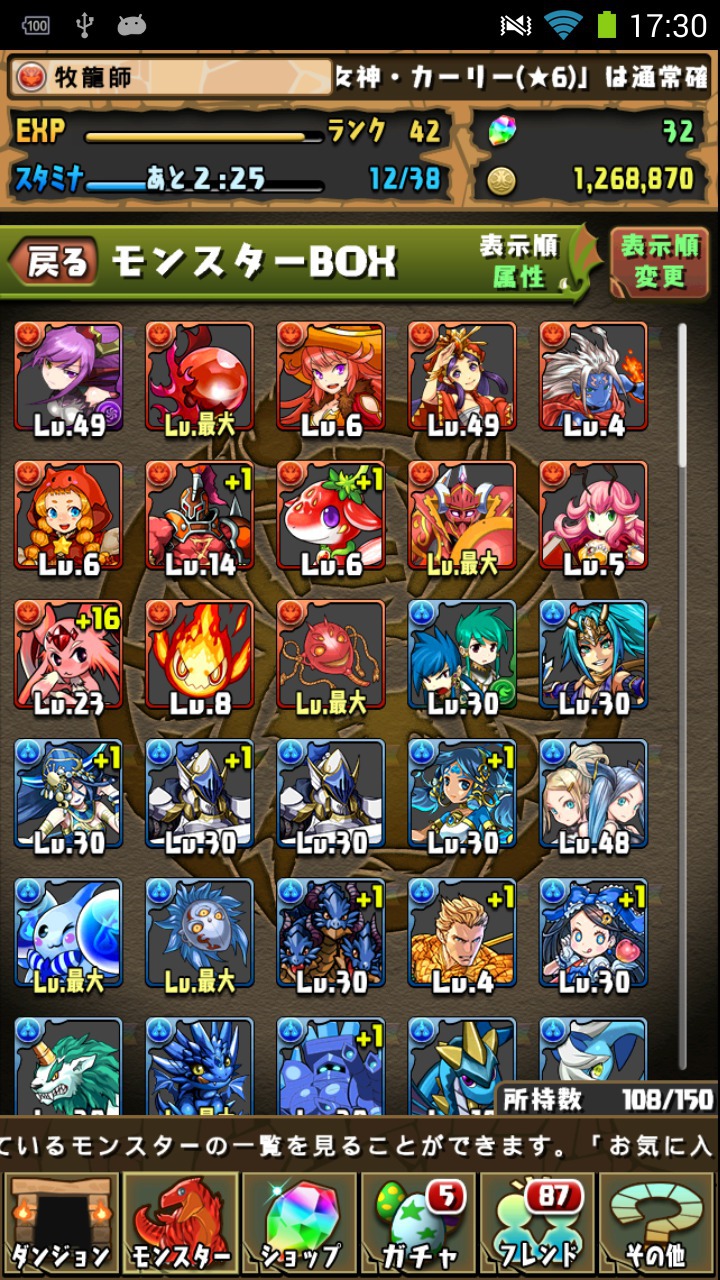Select the blue demon fire monster Lv.4
Image resolution: width=720 pixels, height=1280 pixels.
(x=594, y=376)
